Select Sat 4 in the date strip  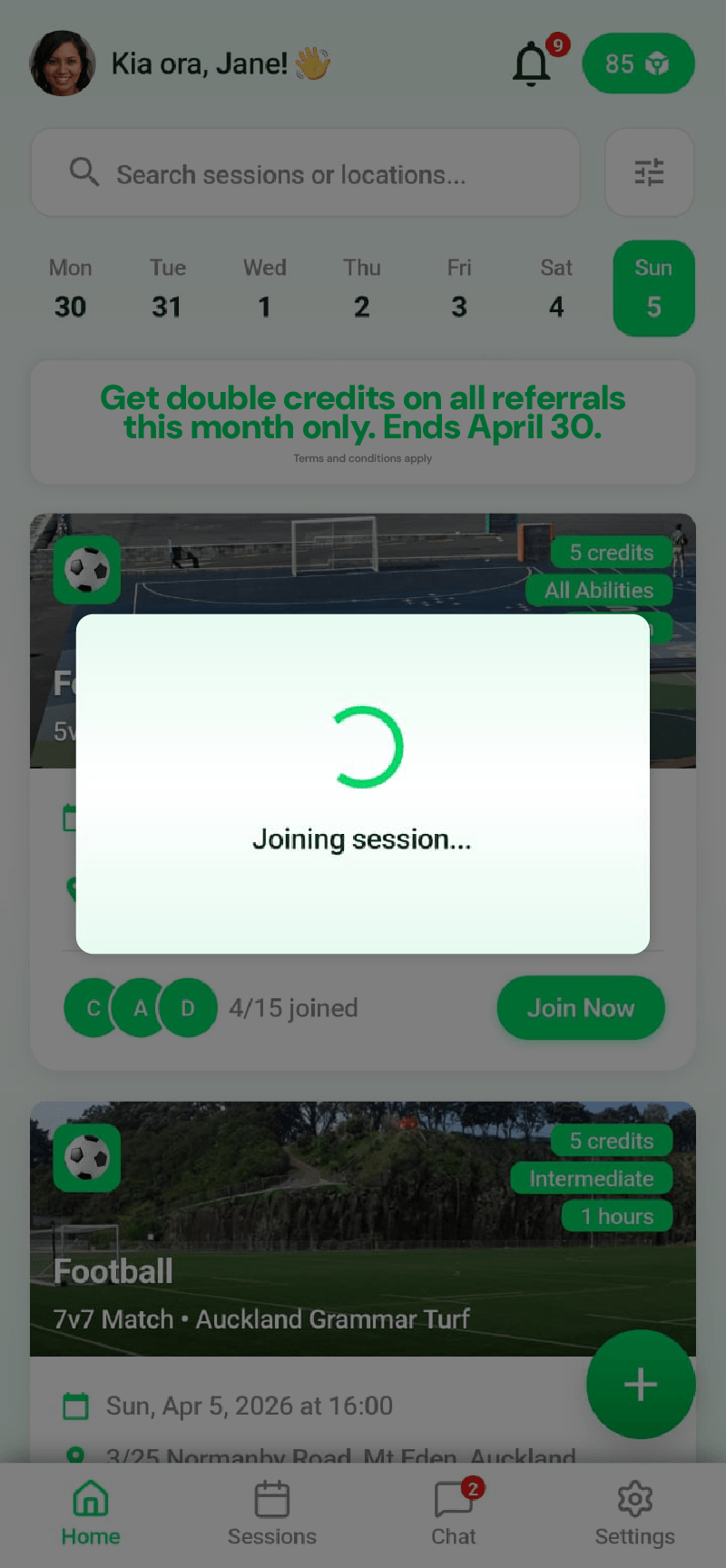[555, 289]
